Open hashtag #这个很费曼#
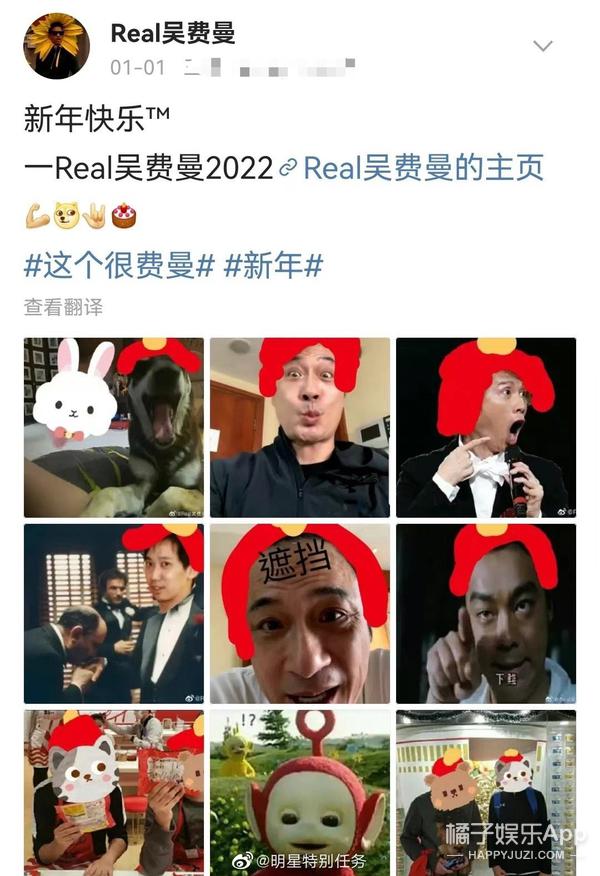 click(120, 265)
